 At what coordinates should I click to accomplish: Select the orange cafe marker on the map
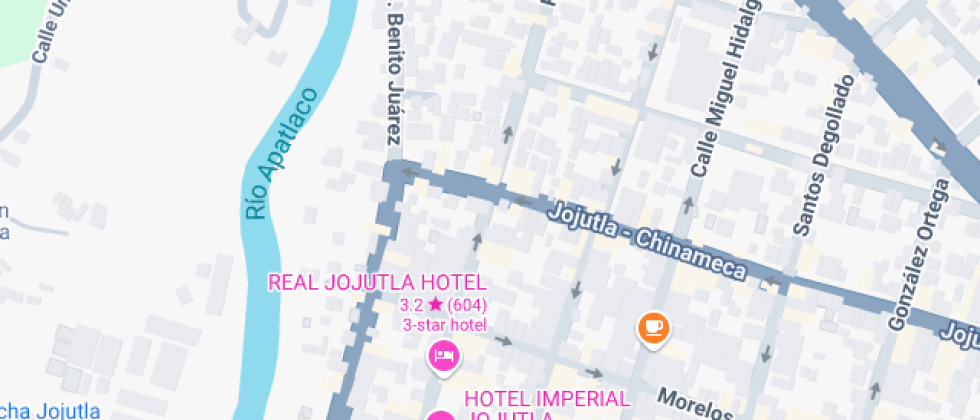tap(653, 326)
